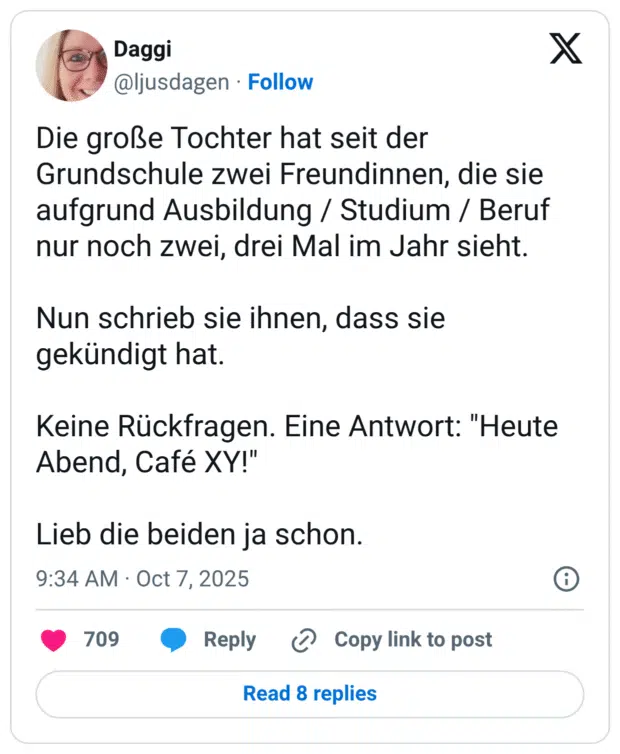Open Daggi's profile picture
This screenshot has width=620, height=754.
[x=71, y=65]
